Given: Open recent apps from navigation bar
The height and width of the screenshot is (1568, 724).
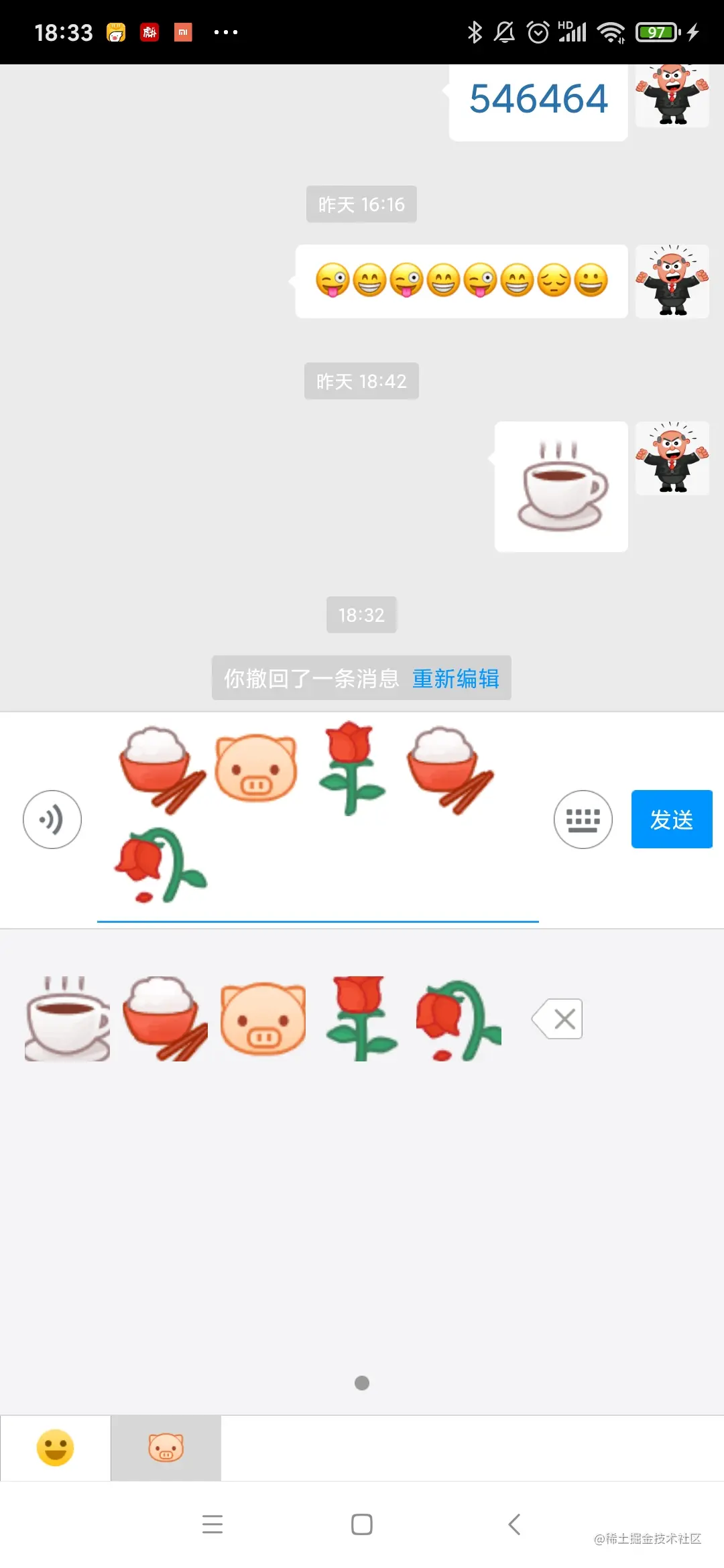Looking at the screenshot, I should 213,1524.
